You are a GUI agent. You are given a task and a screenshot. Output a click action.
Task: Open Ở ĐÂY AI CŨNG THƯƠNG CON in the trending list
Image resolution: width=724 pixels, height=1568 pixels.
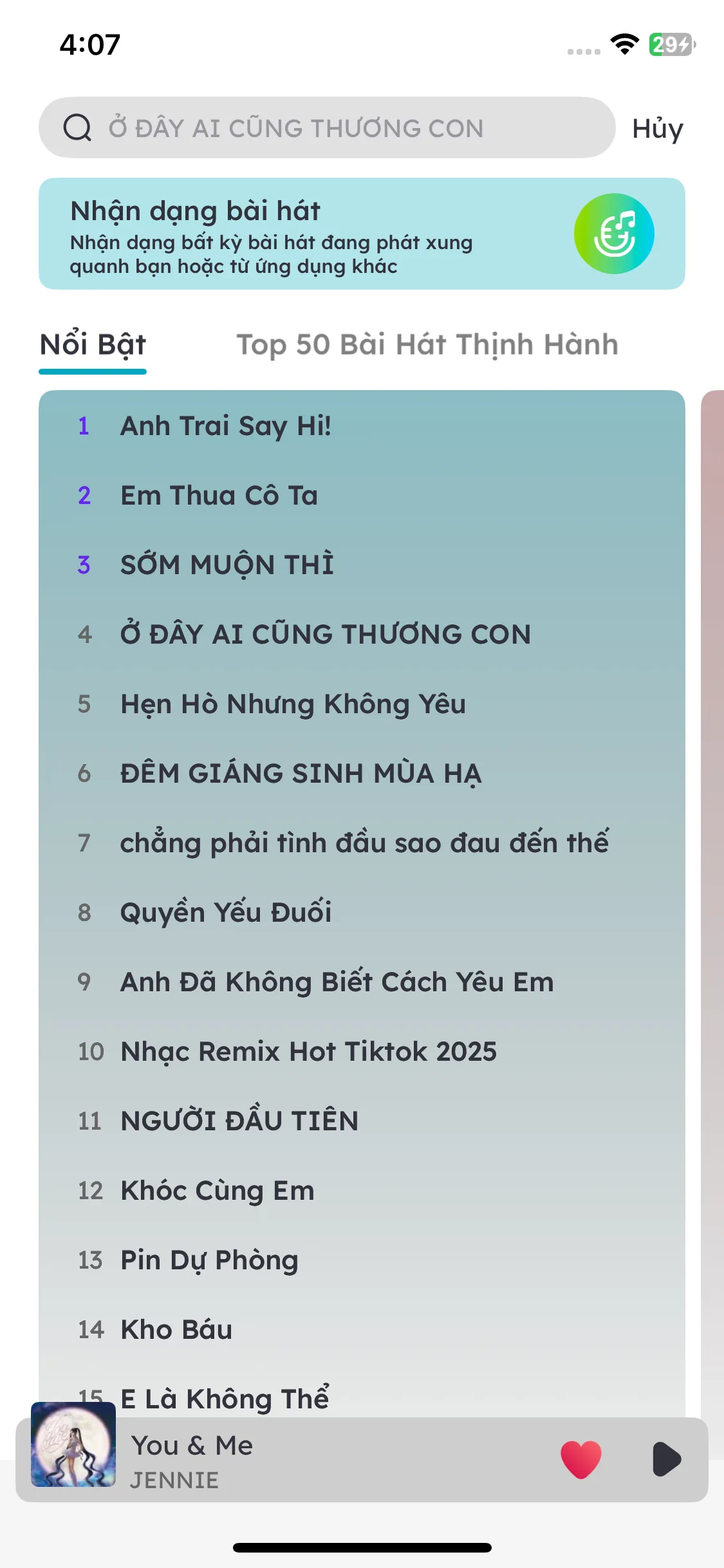325,635
